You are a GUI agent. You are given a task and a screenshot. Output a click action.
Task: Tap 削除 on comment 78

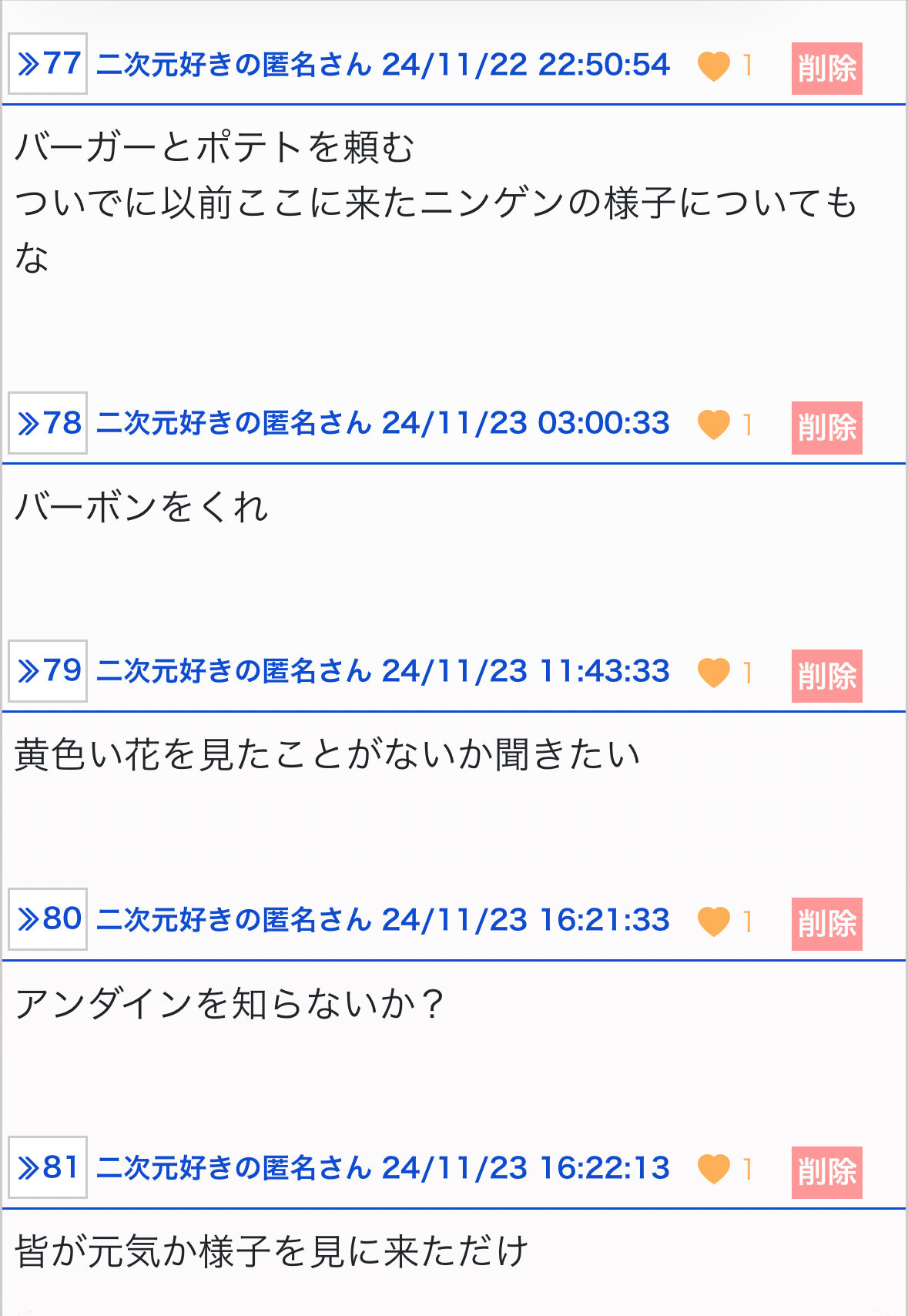[826, 428]
